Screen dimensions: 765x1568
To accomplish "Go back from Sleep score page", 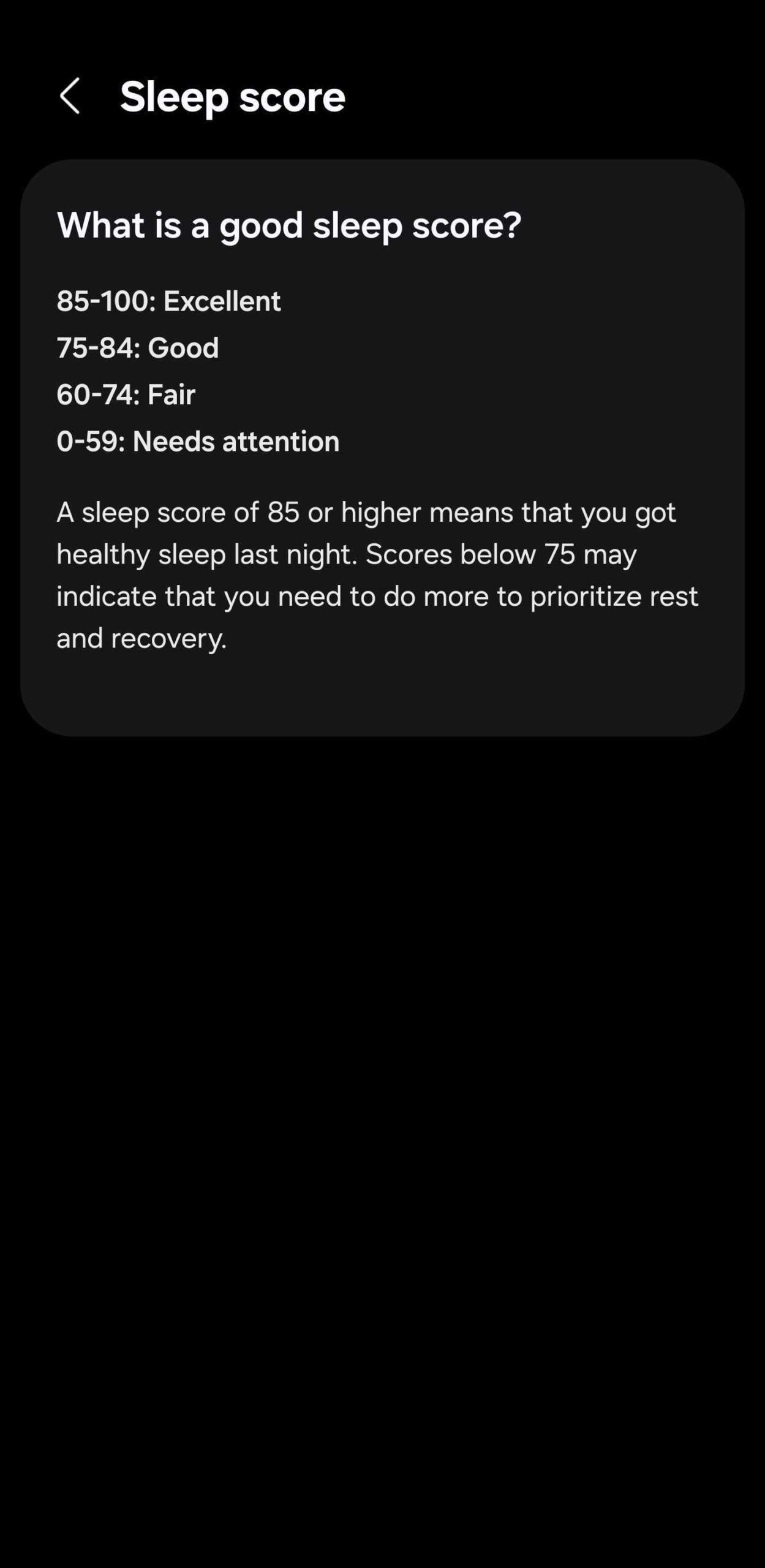I will 70,96.
